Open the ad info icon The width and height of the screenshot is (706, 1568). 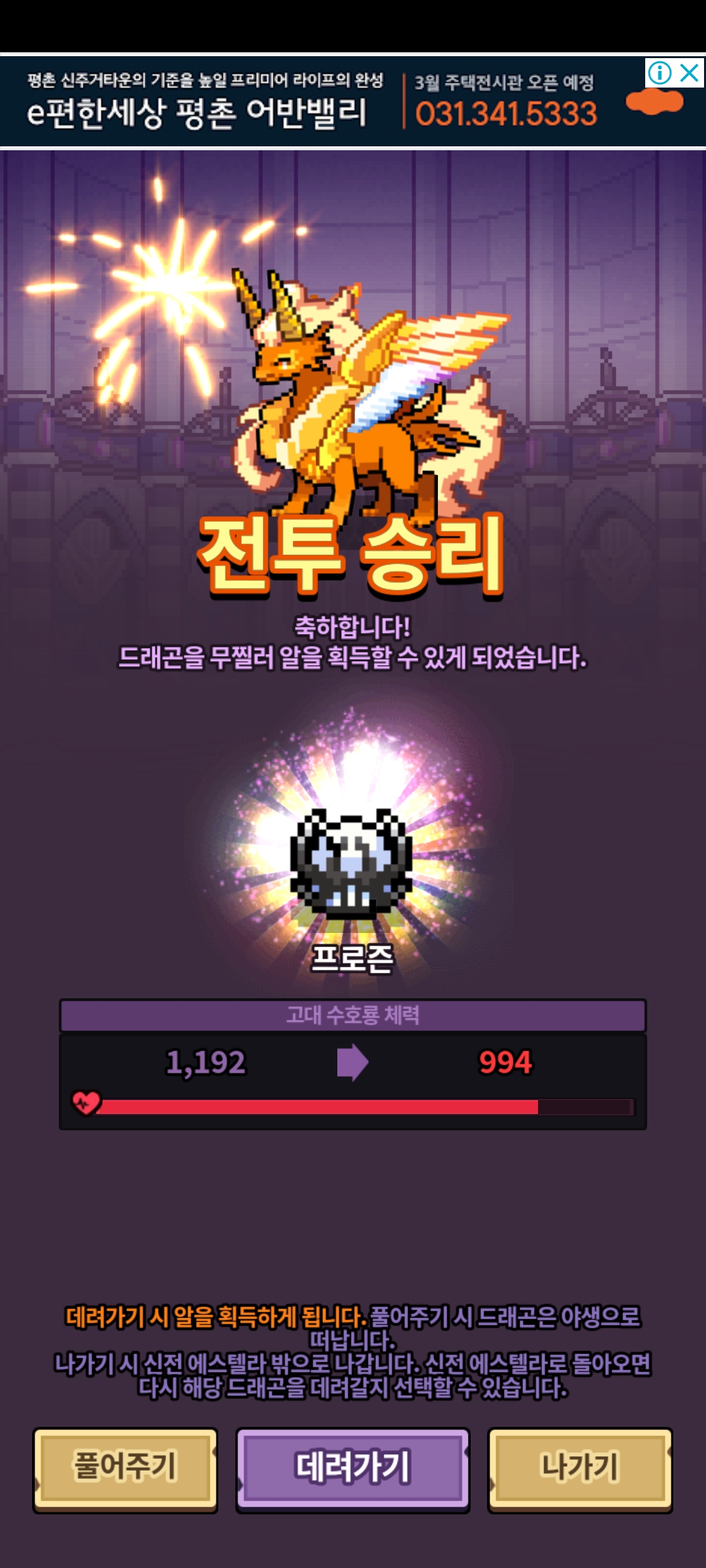pos(660,73)
